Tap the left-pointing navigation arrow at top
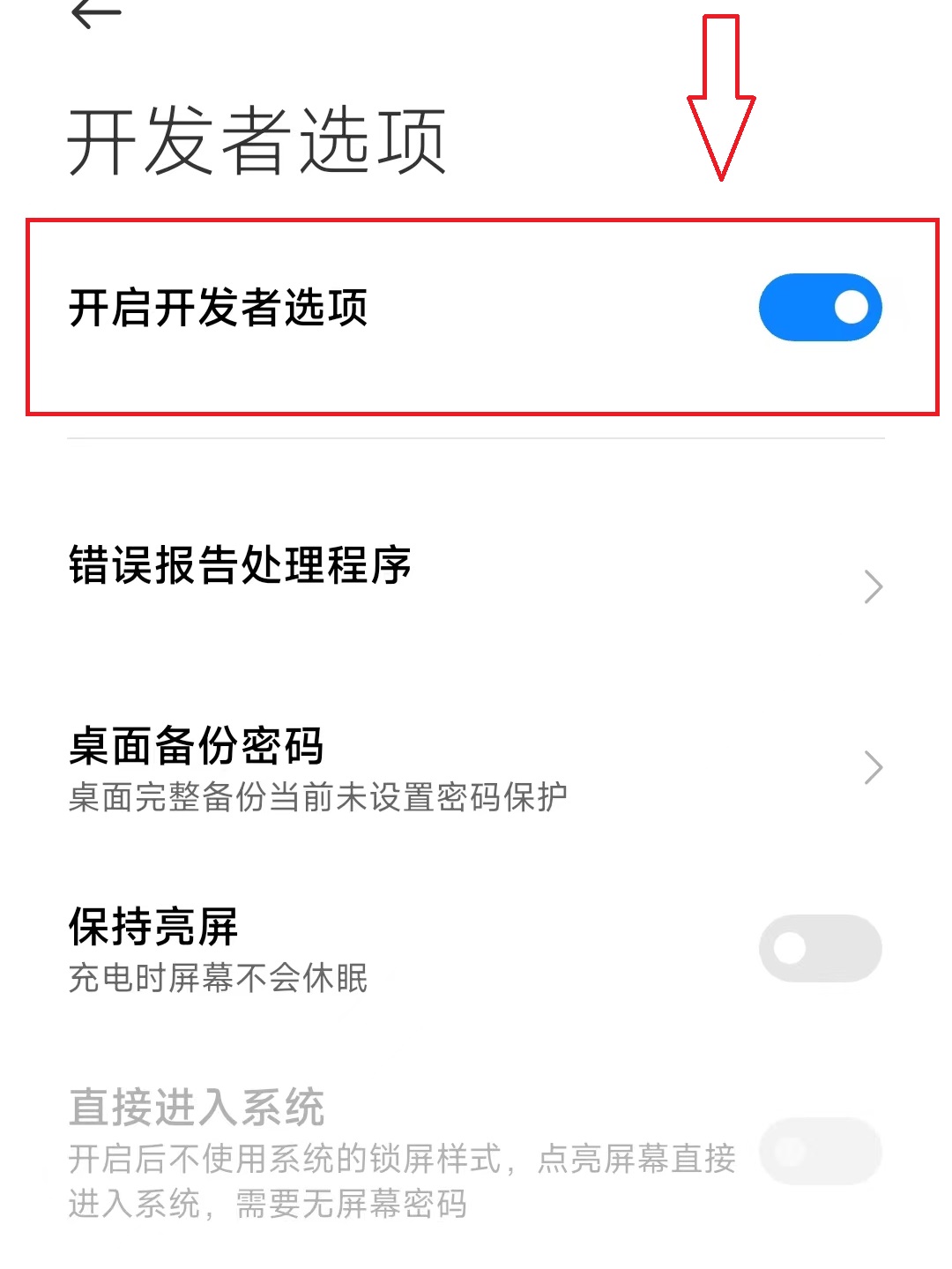 [94, 13]
